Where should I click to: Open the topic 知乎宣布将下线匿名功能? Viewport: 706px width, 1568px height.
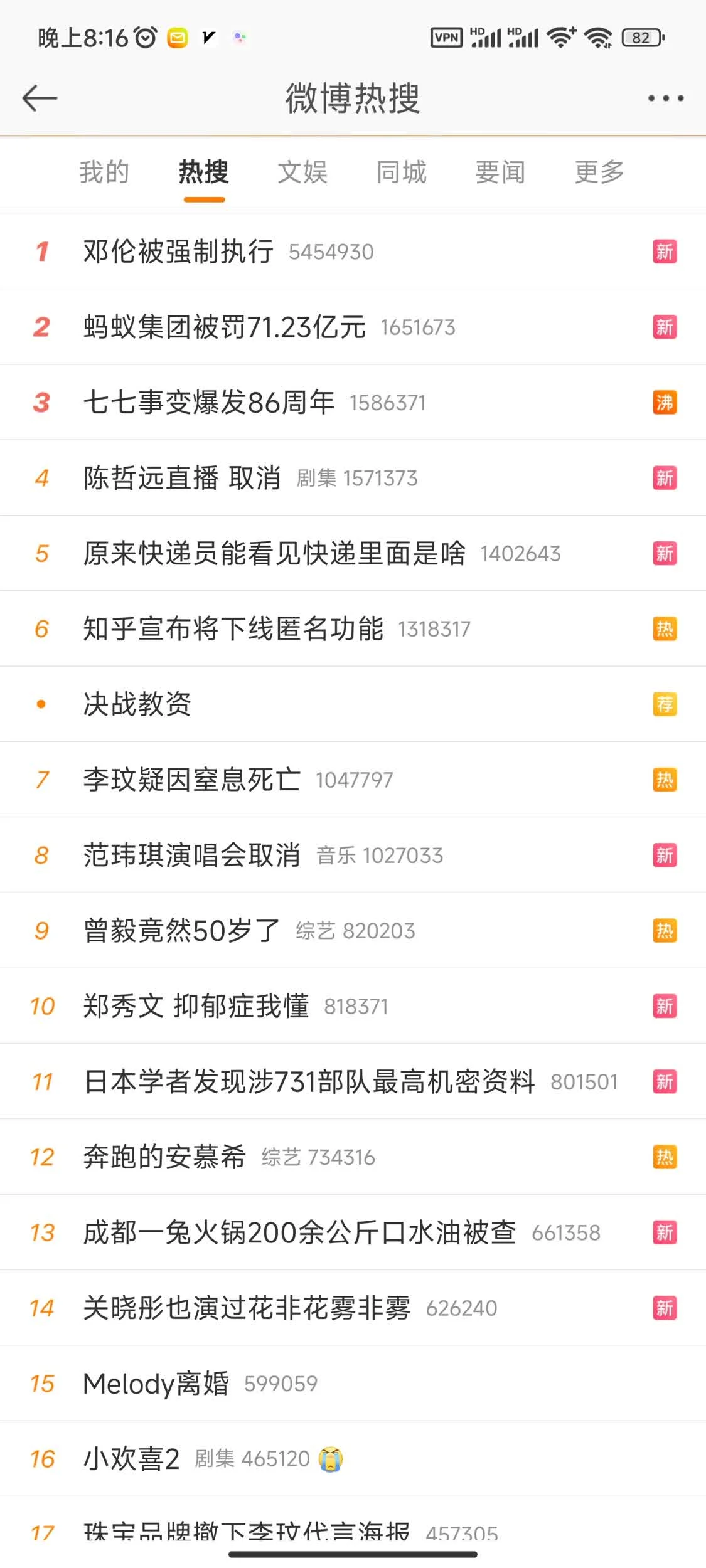[233, 628]
